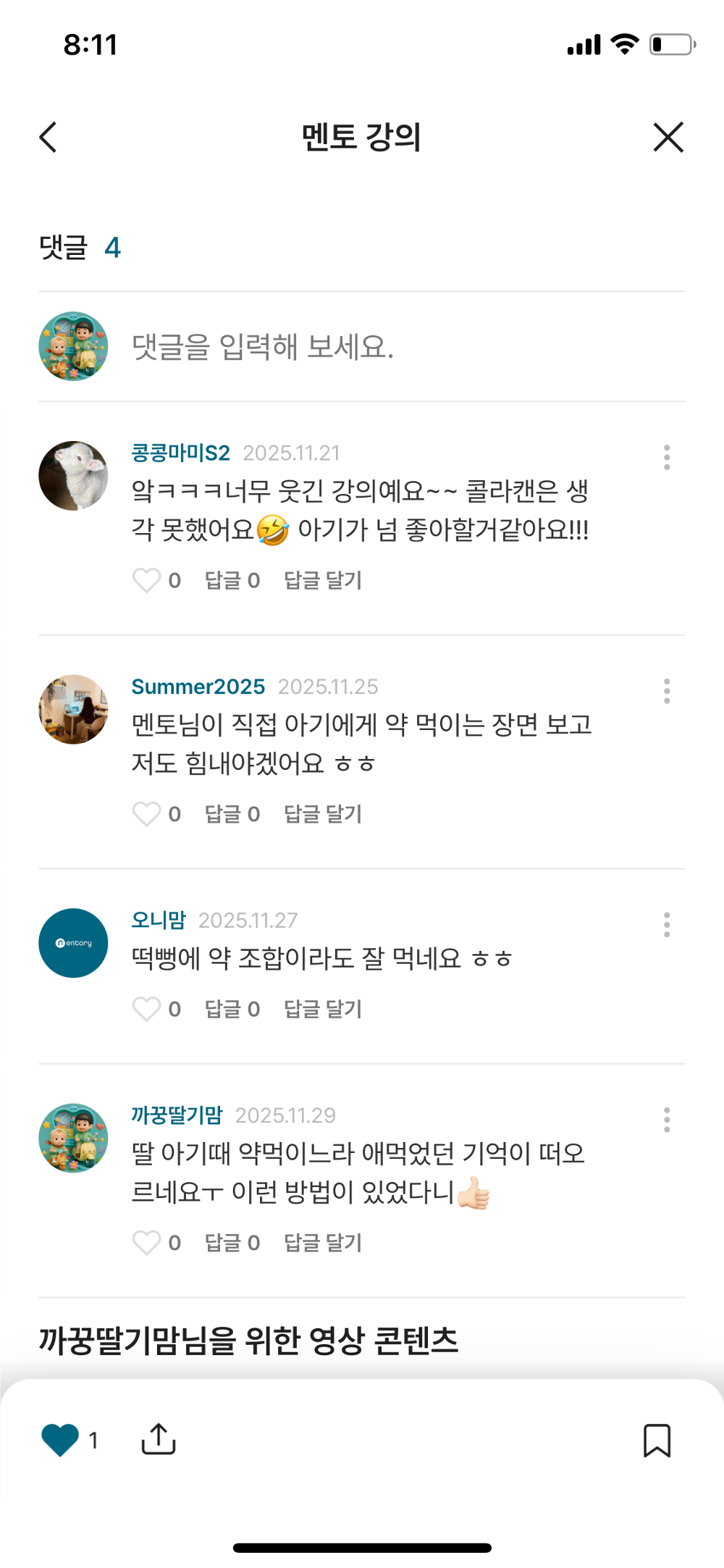Tap 답글 달기 under 까꿍딸기맘's comment

pyautogui.click(x=321, y=1243)
